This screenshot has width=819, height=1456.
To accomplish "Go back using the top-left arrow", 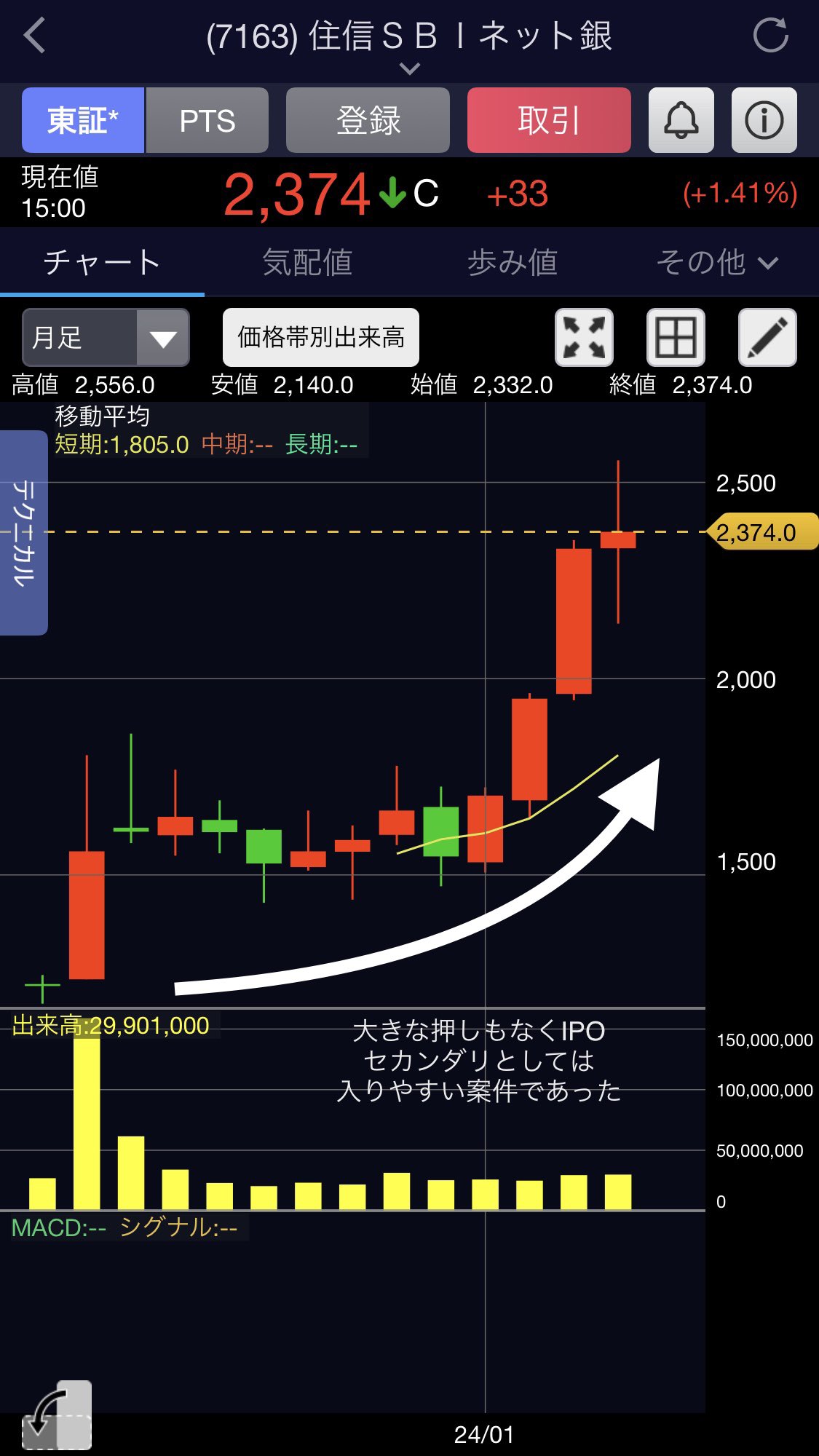I will point(34,36).
